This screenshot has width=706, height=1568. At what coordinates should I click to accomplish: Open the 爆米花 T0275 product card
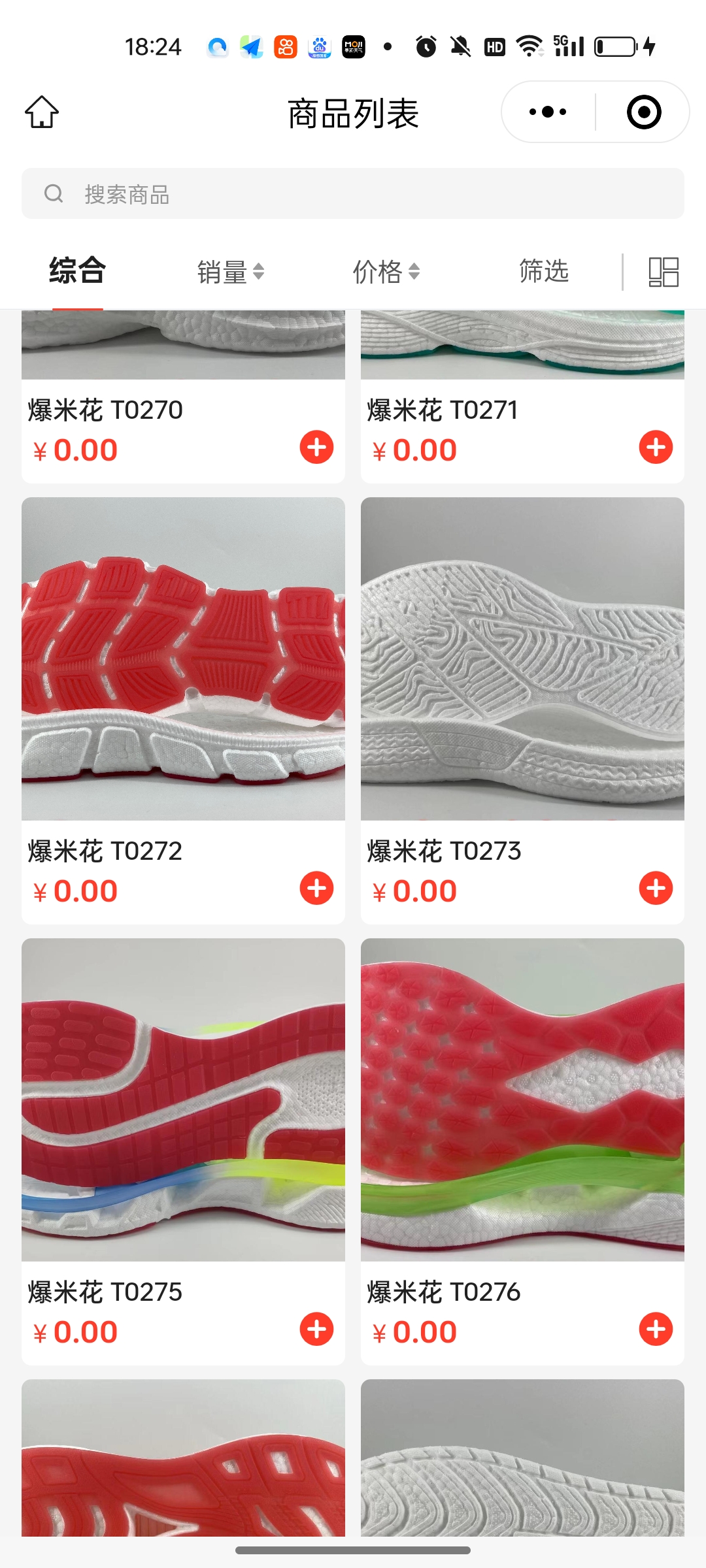click(183, 1100)
